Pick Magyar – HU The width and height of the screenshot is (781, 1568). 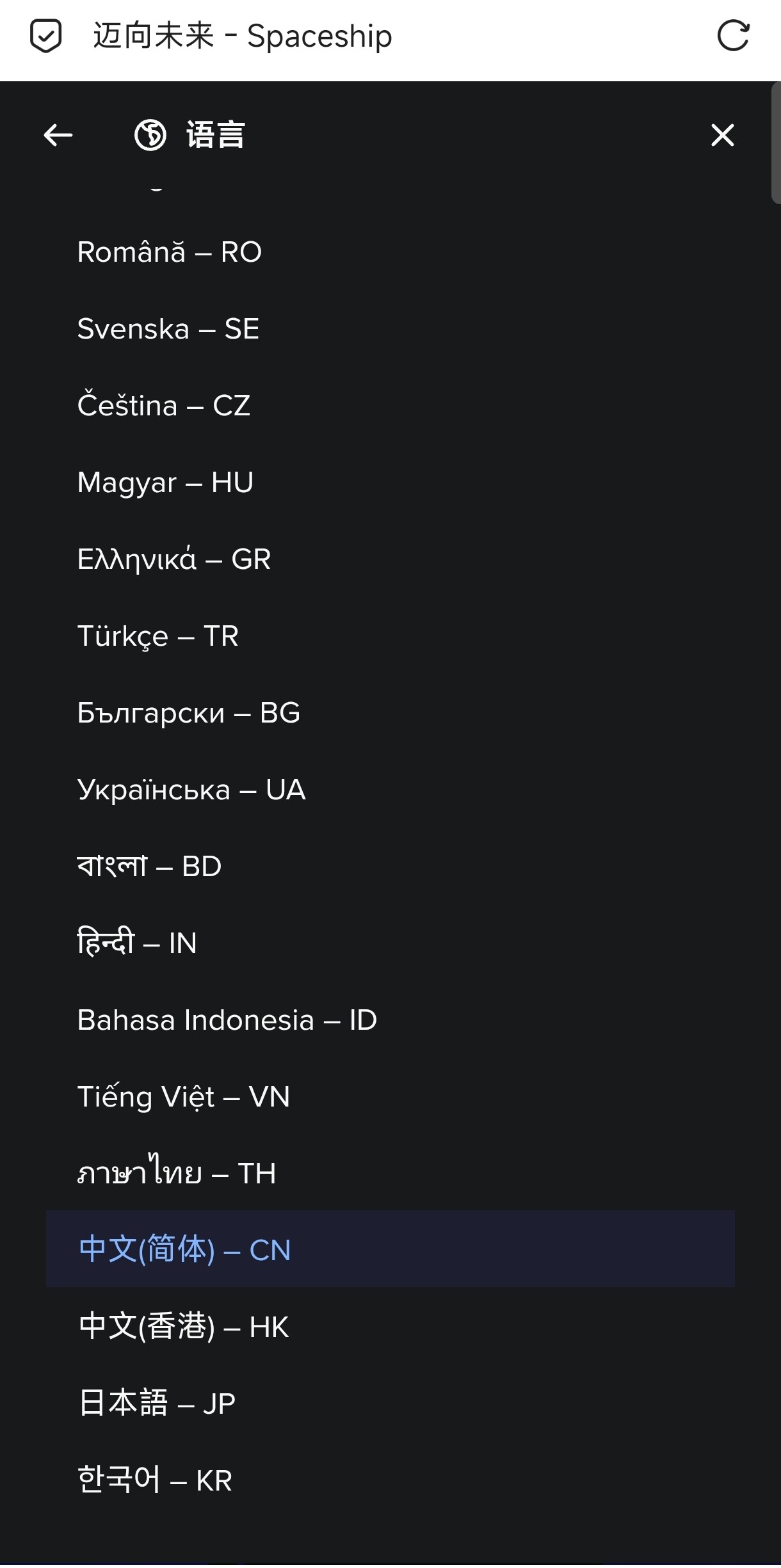[390, 482]
